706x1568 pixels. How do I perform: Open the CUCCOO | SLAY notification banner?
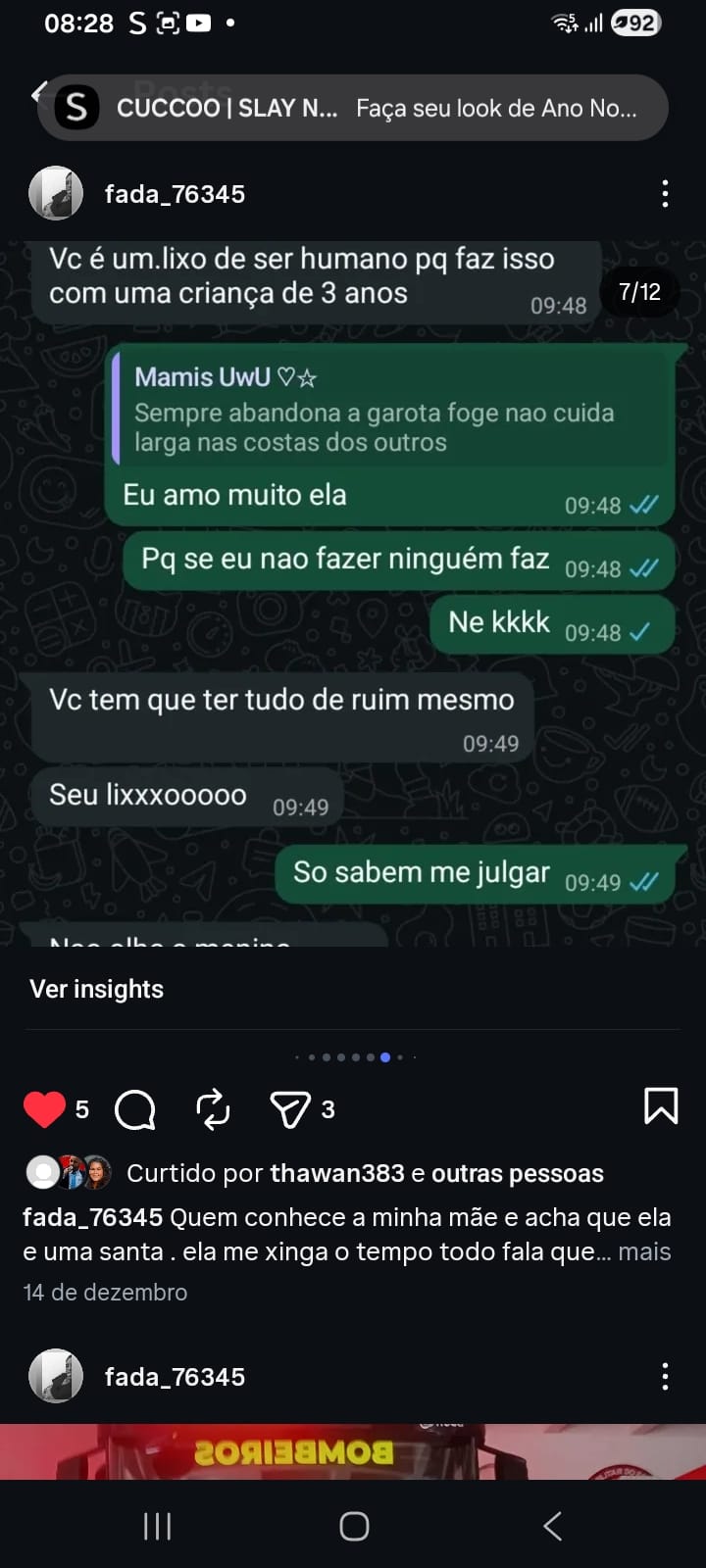coord(353,108)
